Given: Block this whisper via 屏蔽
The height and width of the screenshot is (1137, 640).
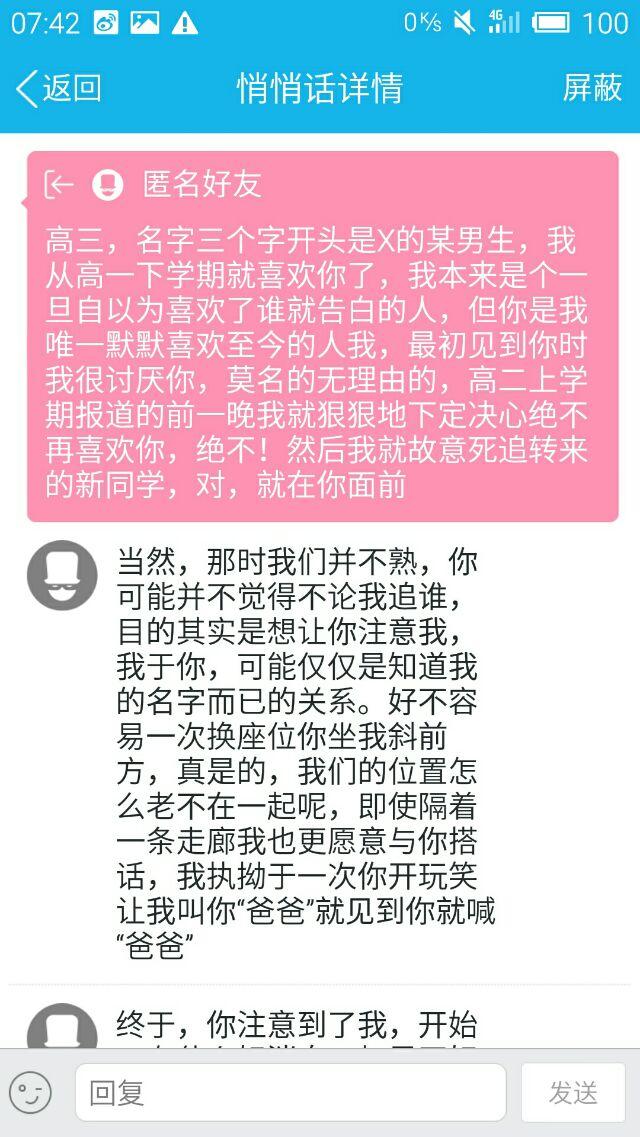Looking at the screenshot, I should coord(592,88).
